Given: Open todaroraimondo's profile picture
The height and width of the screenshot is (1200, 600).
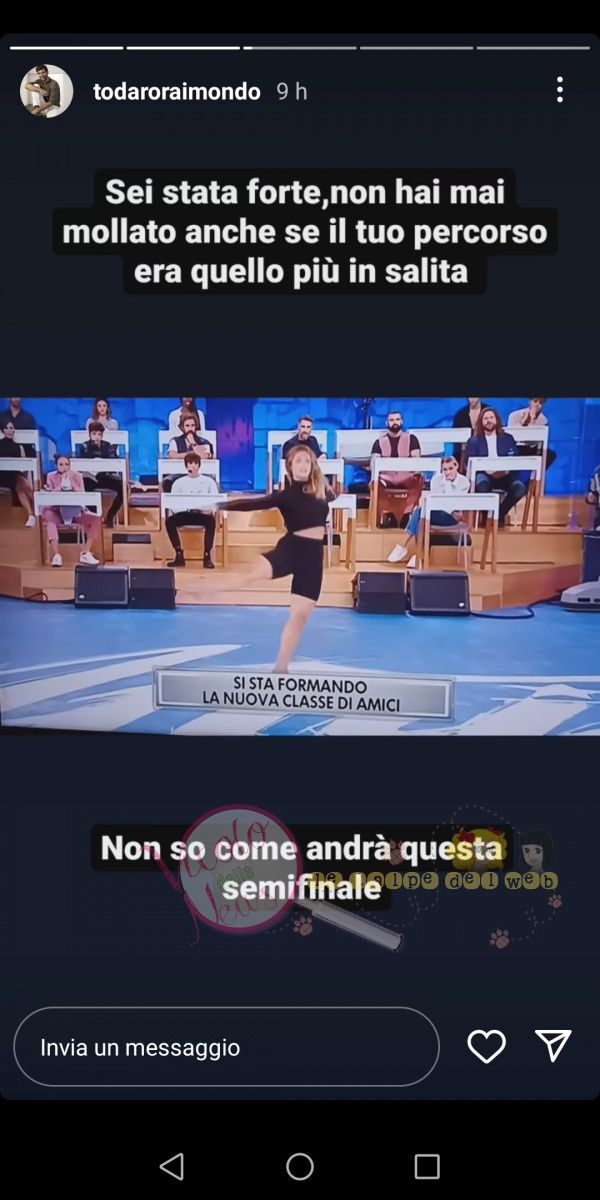Looking at the screenshot, I should [x=46, y=91].
